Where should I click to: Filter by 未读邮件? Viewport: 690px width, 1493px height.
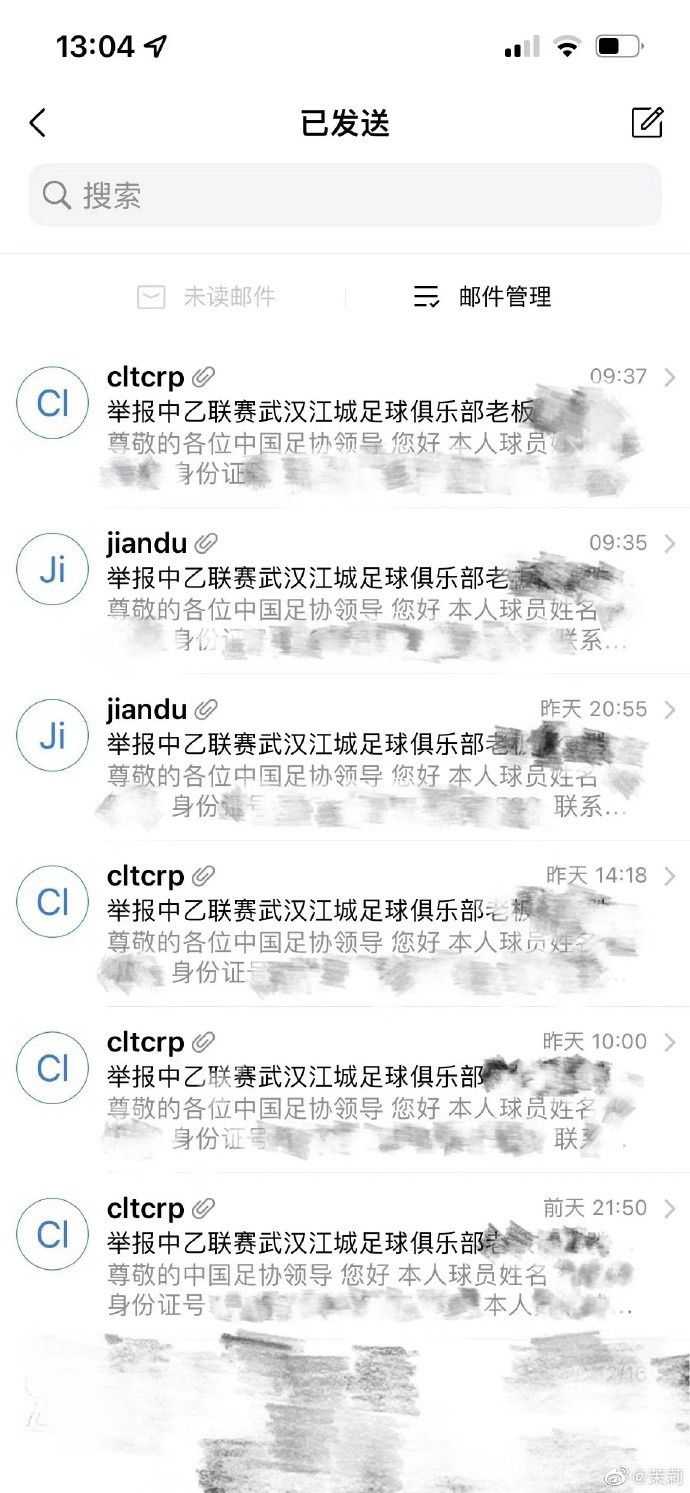pyautogui.click(x=206, y=297)
